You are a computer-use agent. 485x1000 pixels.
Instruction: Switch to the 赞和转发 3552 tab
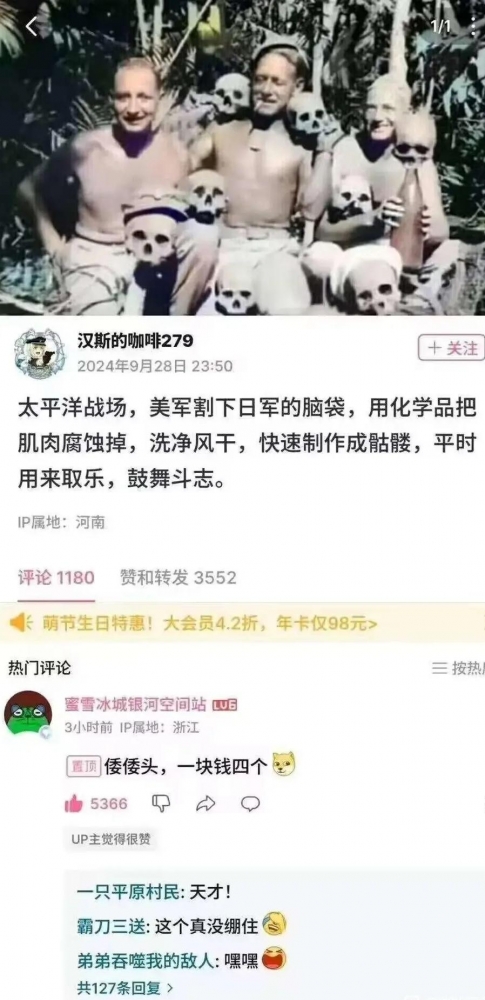[x=178, y=578]
